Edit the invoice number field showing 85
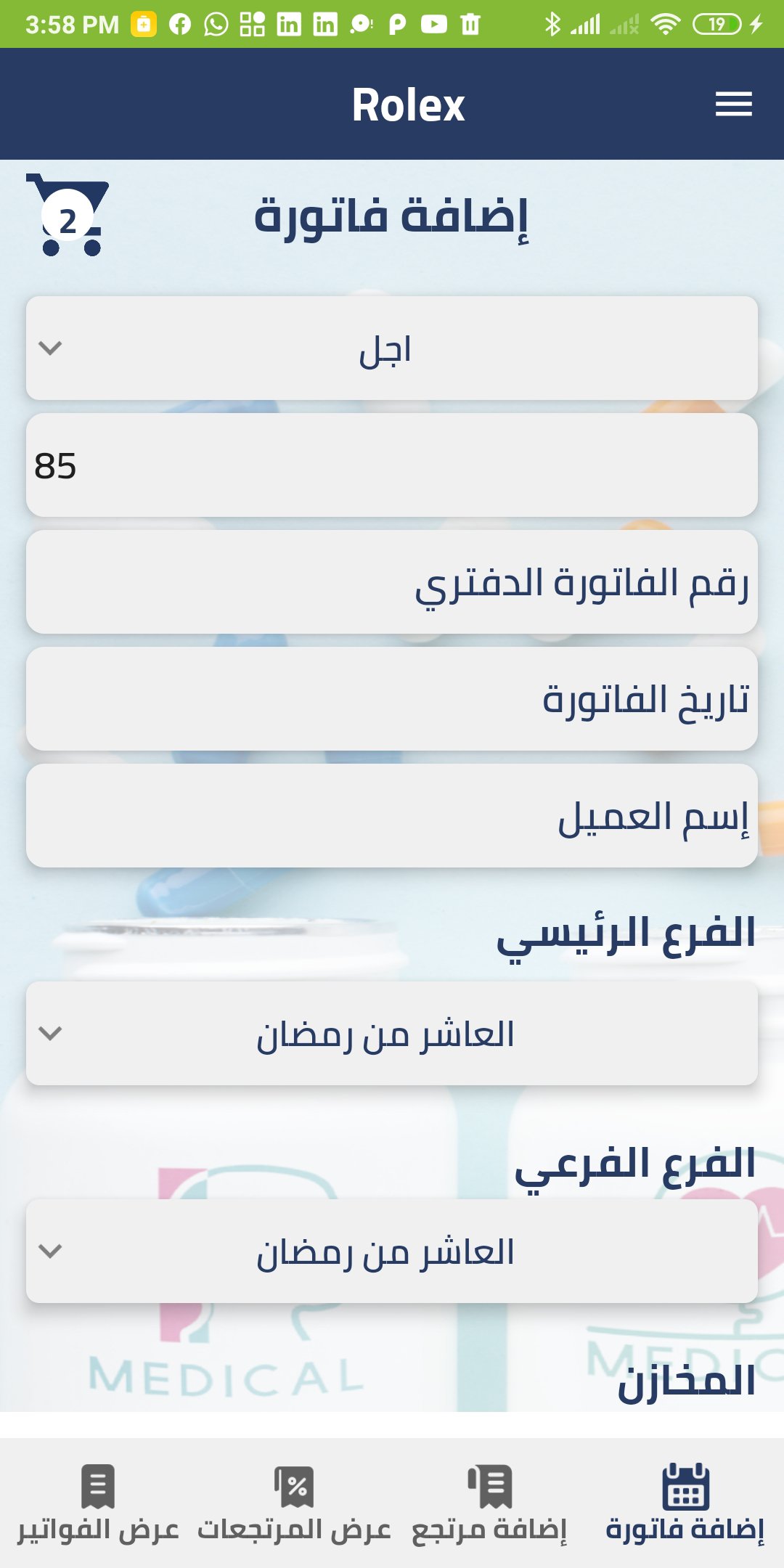 point(392,466)
